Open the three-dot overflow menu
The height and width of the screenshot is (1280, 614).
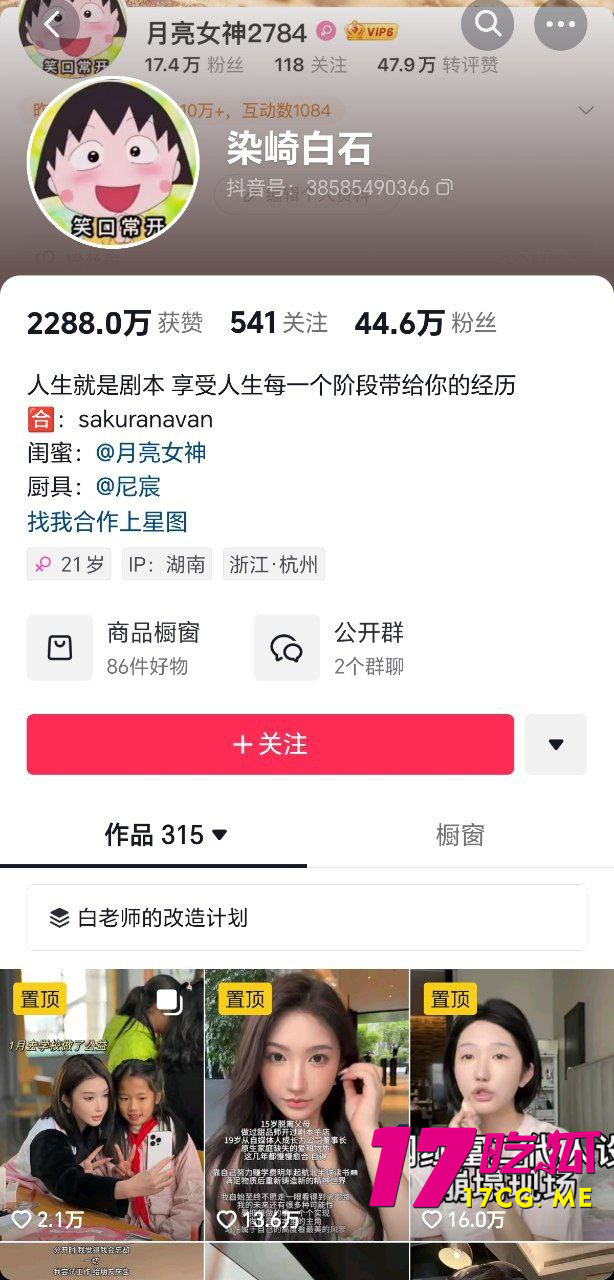pos(560,24)
